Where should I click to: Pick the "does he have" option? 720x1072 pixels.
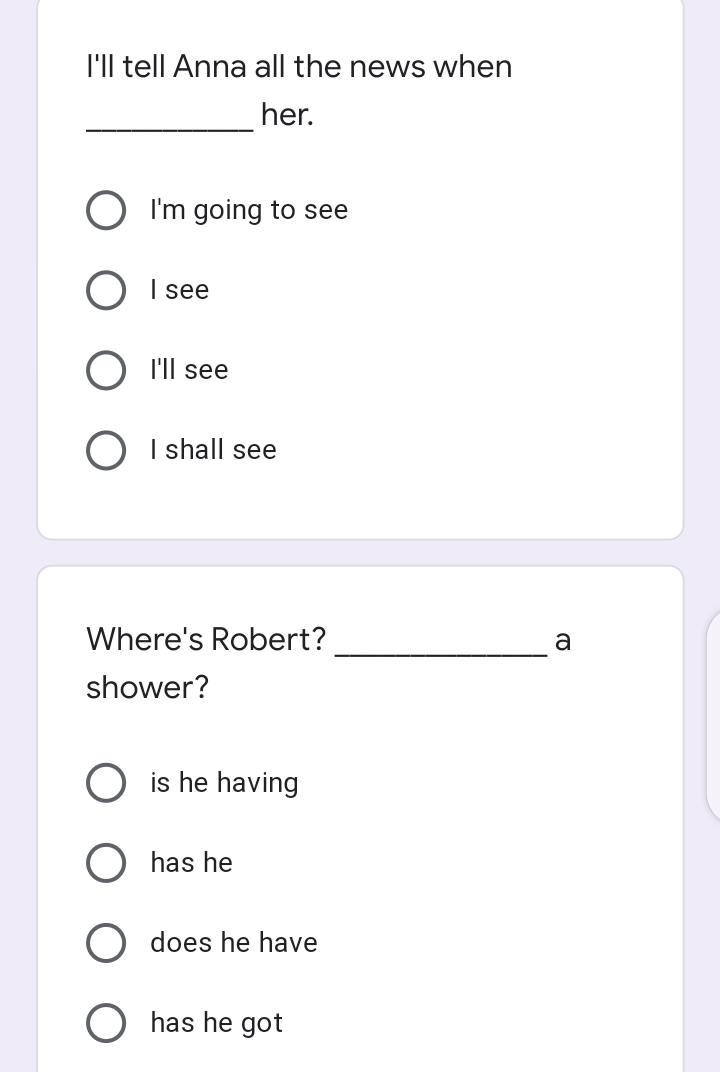(106, 943)
